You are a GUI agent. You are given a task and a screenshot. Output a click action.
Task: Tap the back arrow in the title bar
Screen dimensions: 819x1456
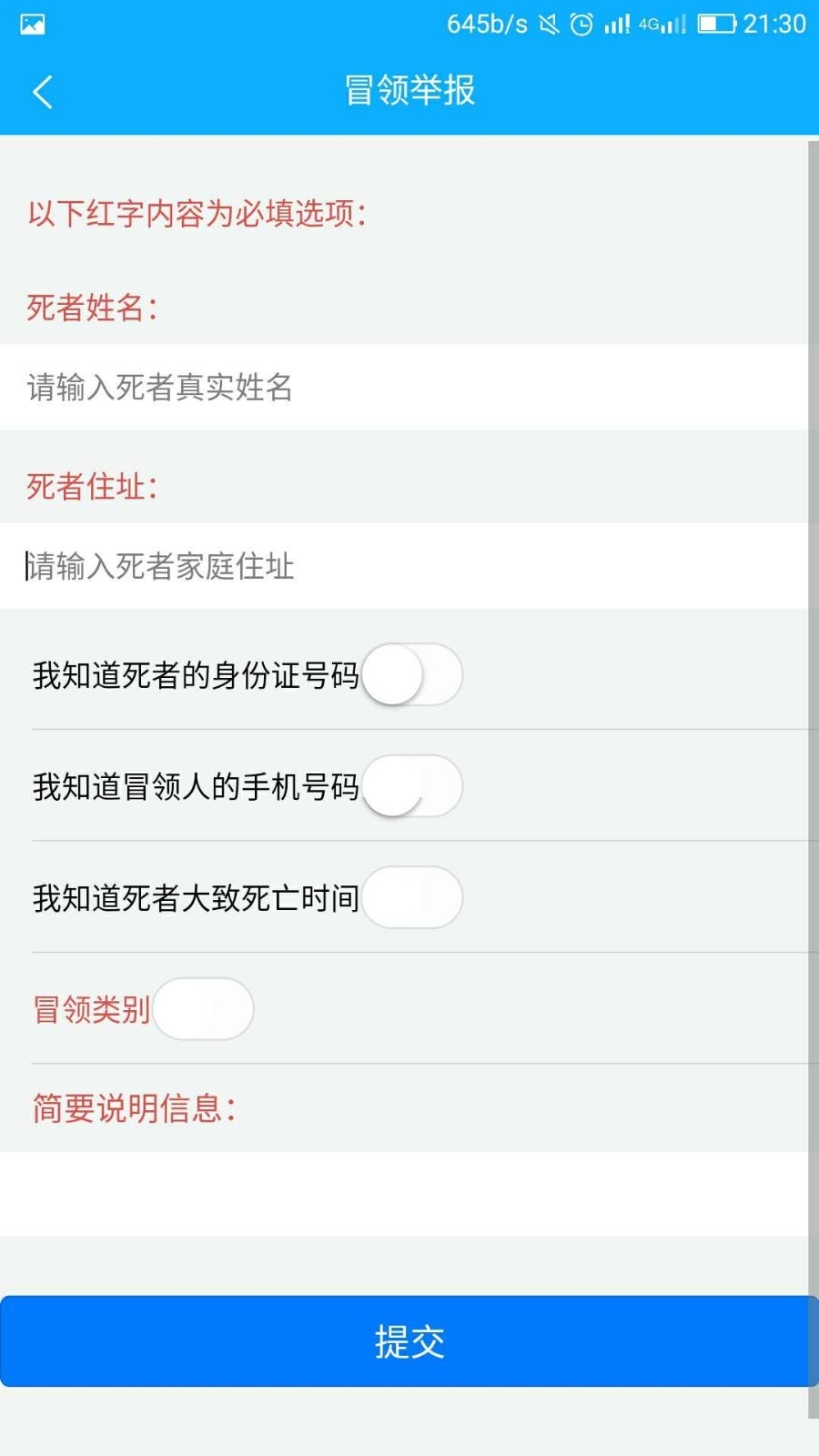click(x=41, y=92)
